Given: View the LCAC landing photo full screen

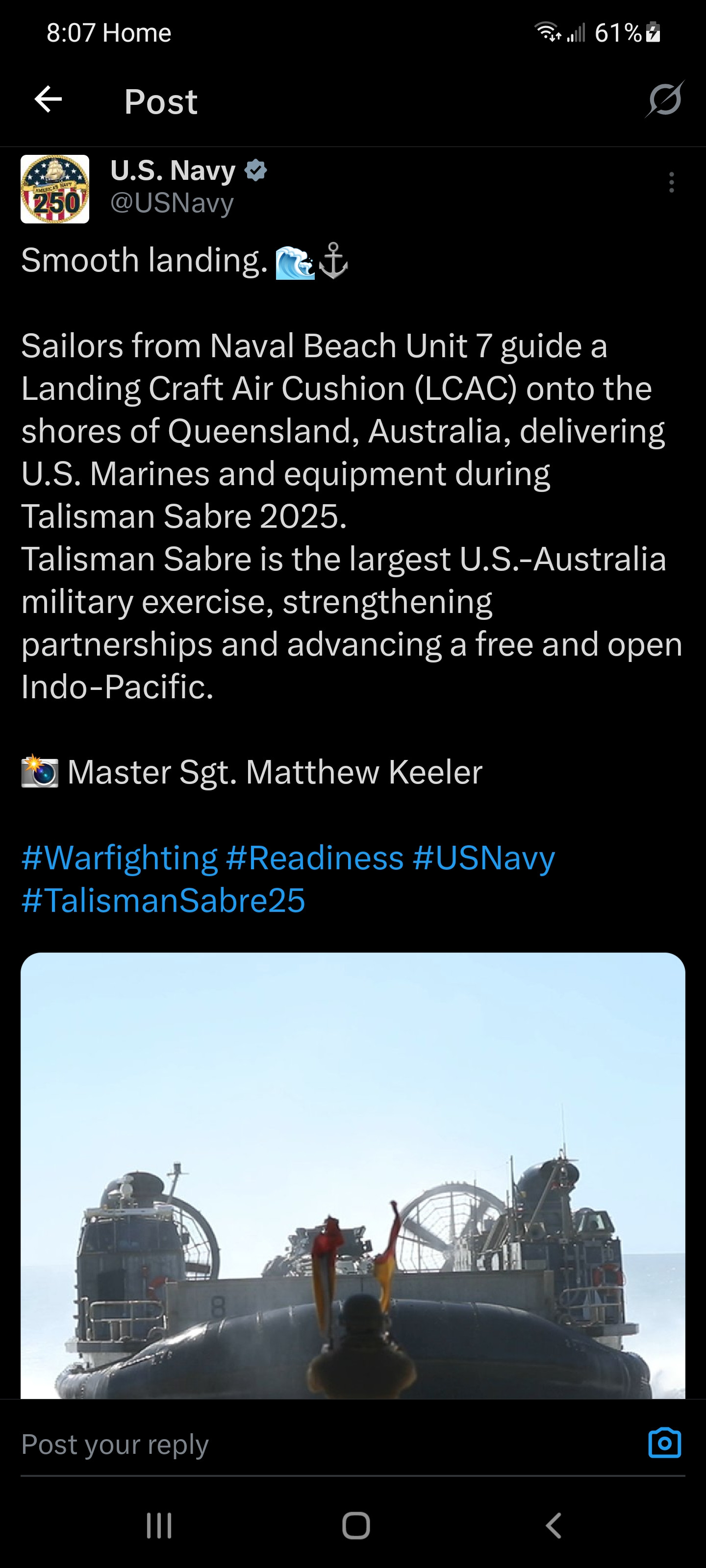Looking at the screenshot, I should pyautogui.click(x=353, y=1175).
